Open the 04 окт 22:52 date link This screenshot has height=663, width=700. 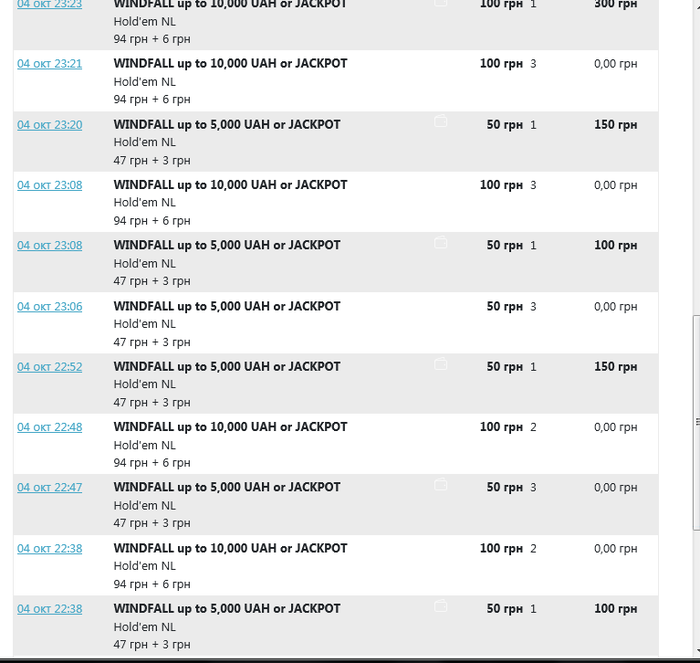[x=50, y=367]
